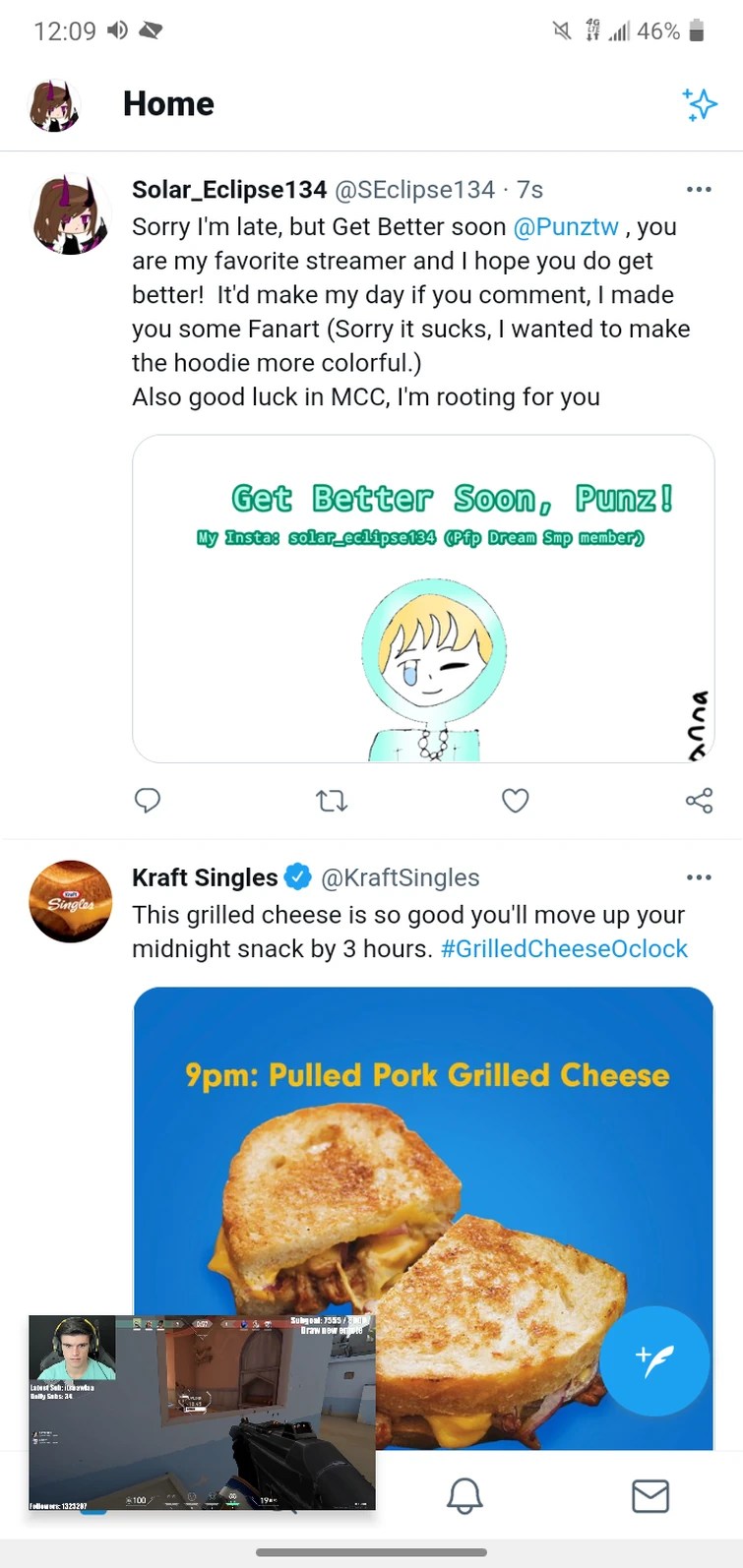Open the #GrilledCheeseOclock hashtag
743x1568 pixels.
point(564,949)
